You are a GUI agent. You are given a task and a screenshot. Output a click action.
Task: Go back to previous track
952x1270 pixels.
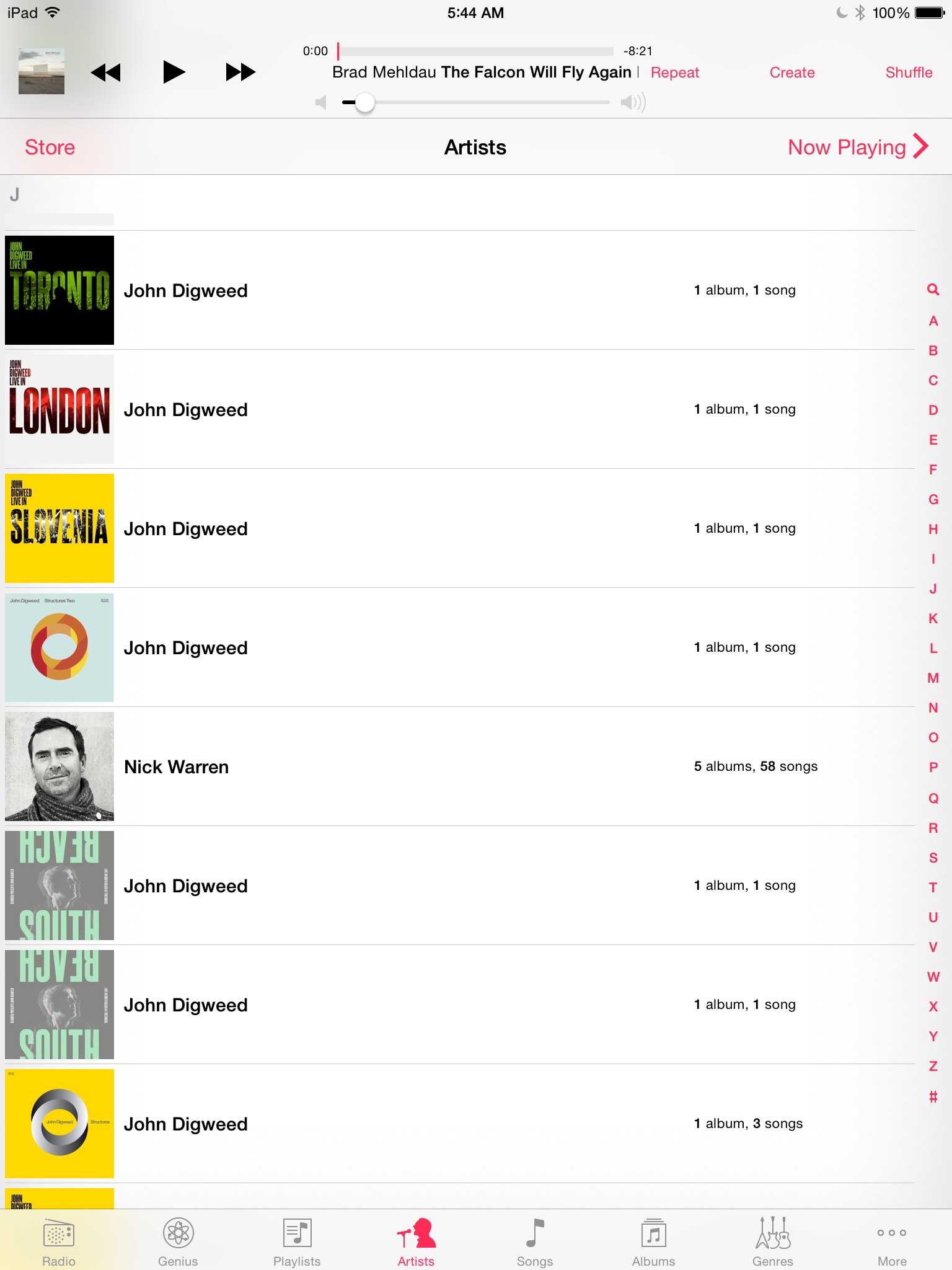106,72
